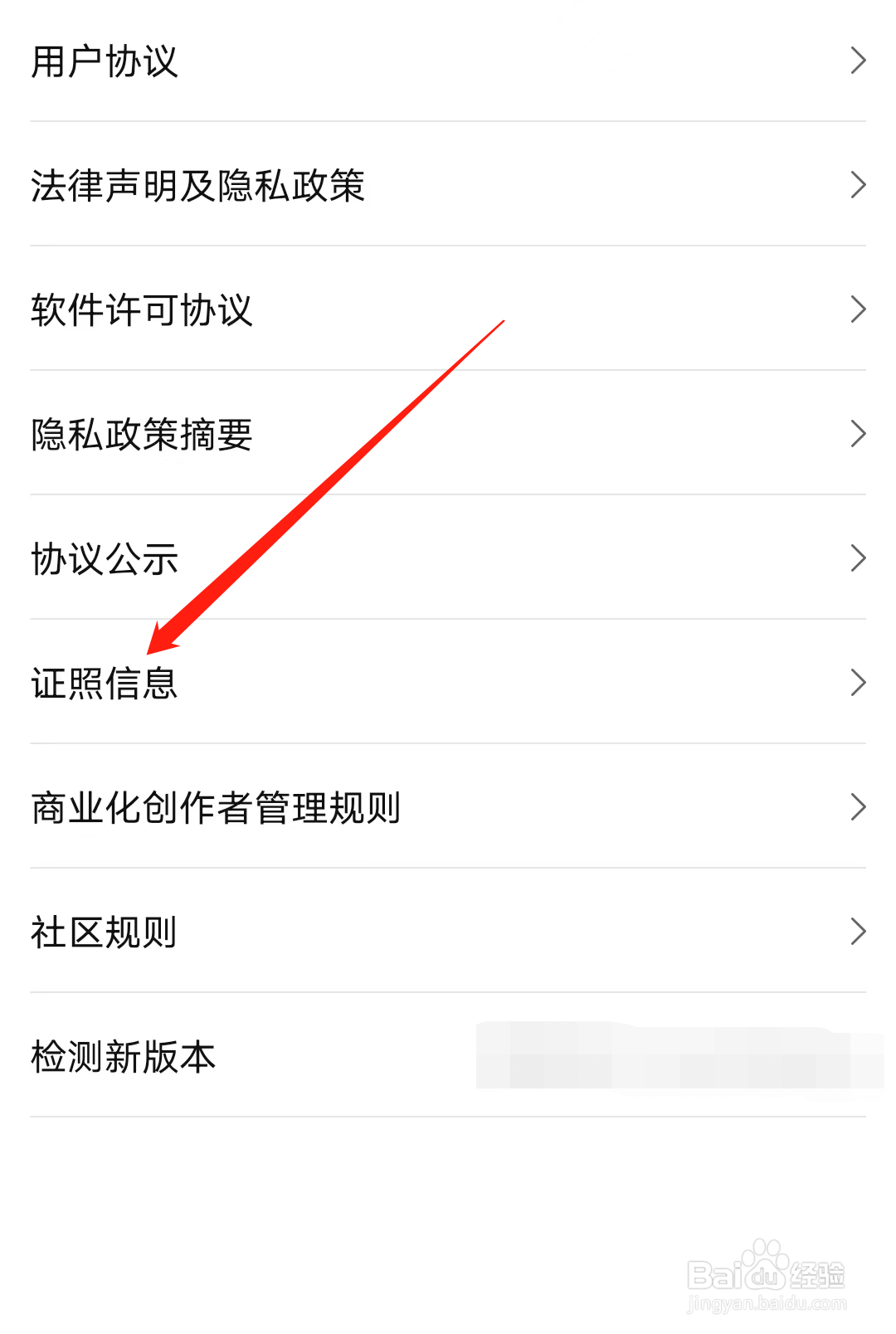The image size is (896, 1334).
Task: Click the chevron beside 协议公示
Action: coord(859,558)
